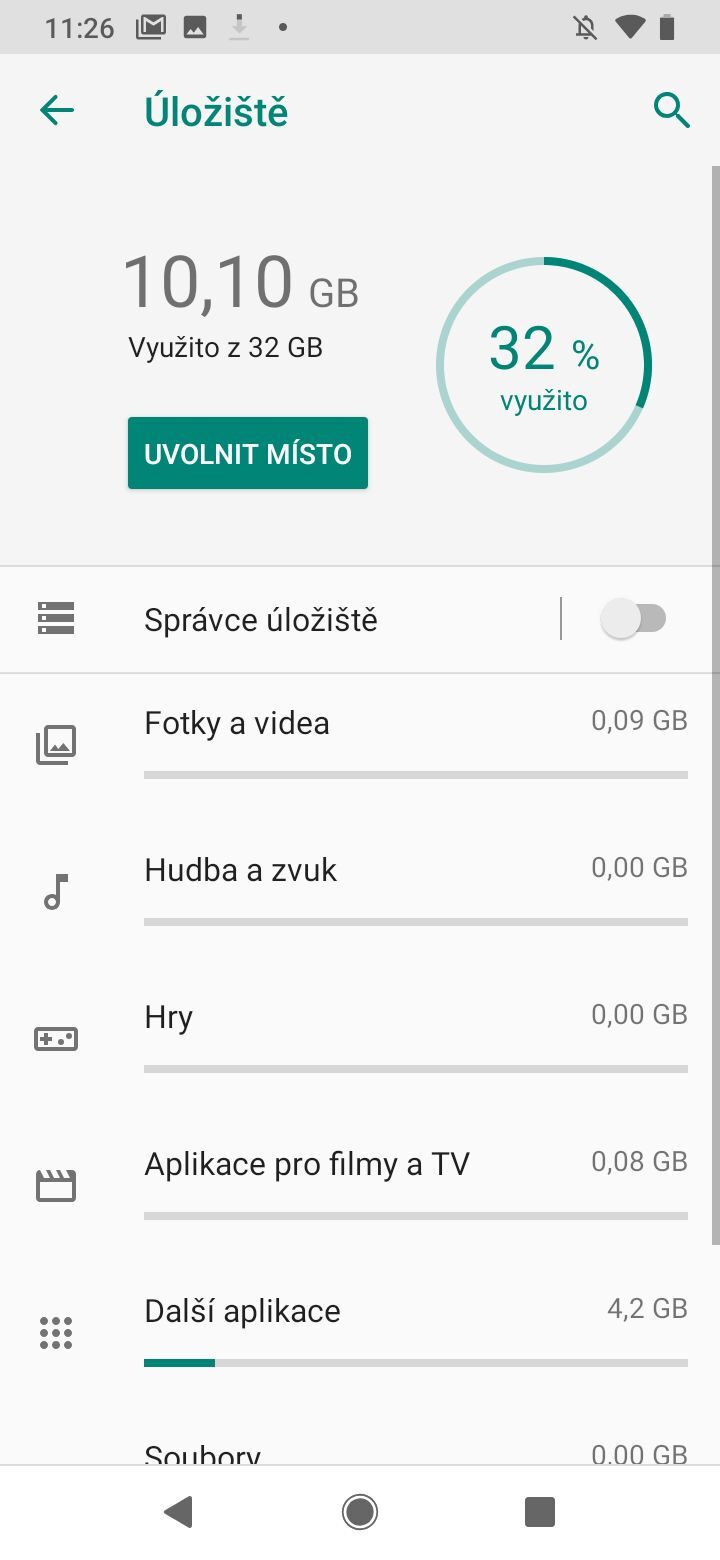The width and height of the screenshot is (720, 1560).
Task: Click the Správce úložiště list icon
Action: coord(57,619)
